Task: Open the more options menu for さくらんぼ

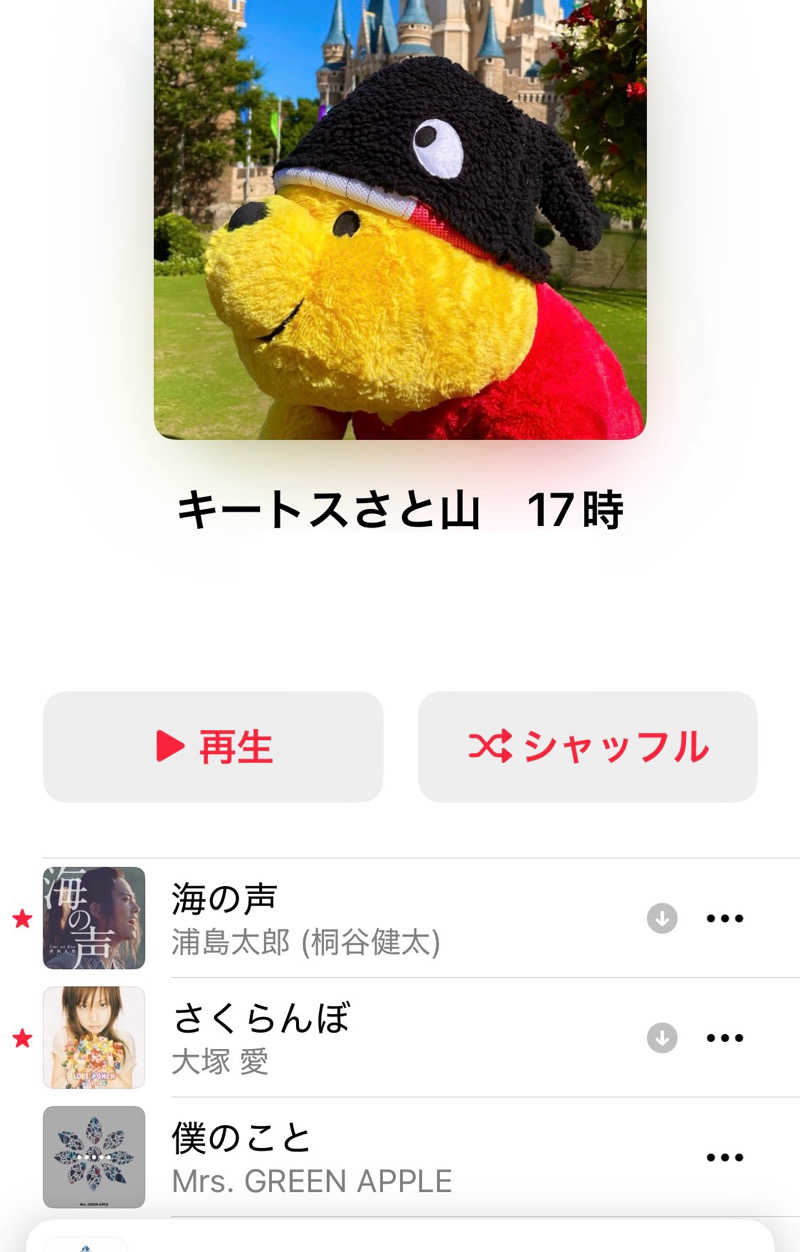Action: pyautogui.click(x=724, y=1038)
